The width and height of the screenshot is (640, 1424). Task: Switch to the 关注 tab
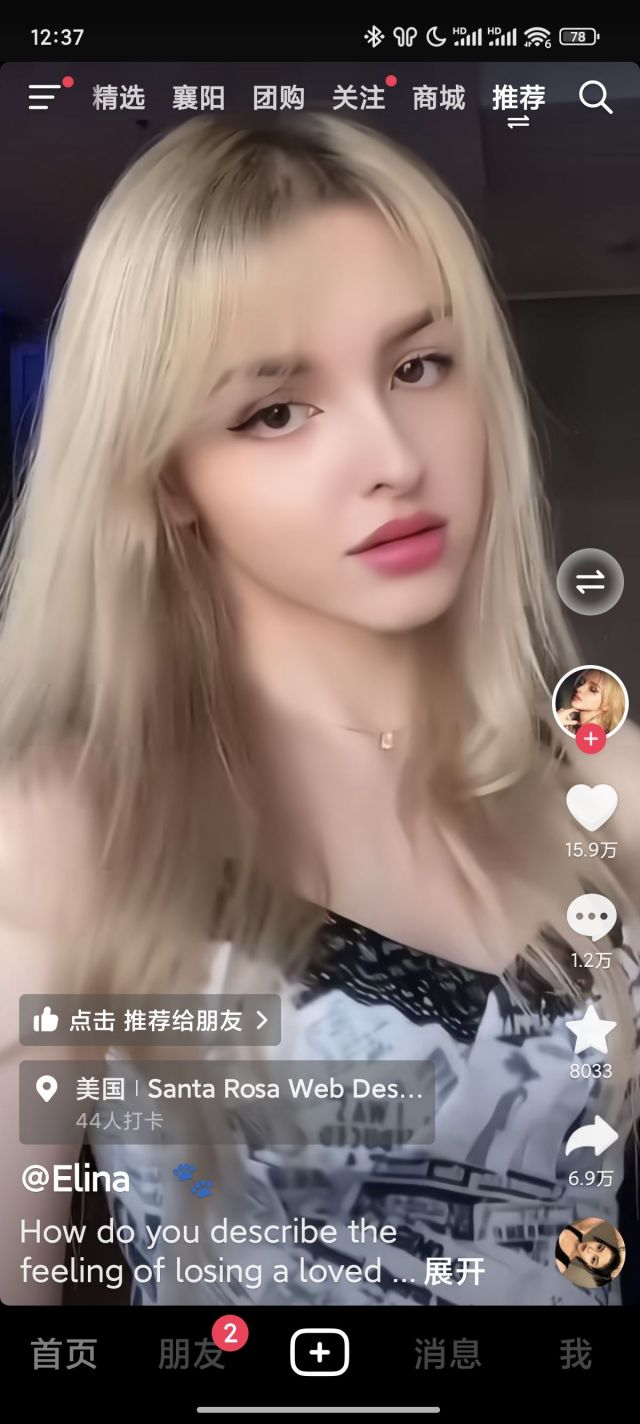point(358,98)
